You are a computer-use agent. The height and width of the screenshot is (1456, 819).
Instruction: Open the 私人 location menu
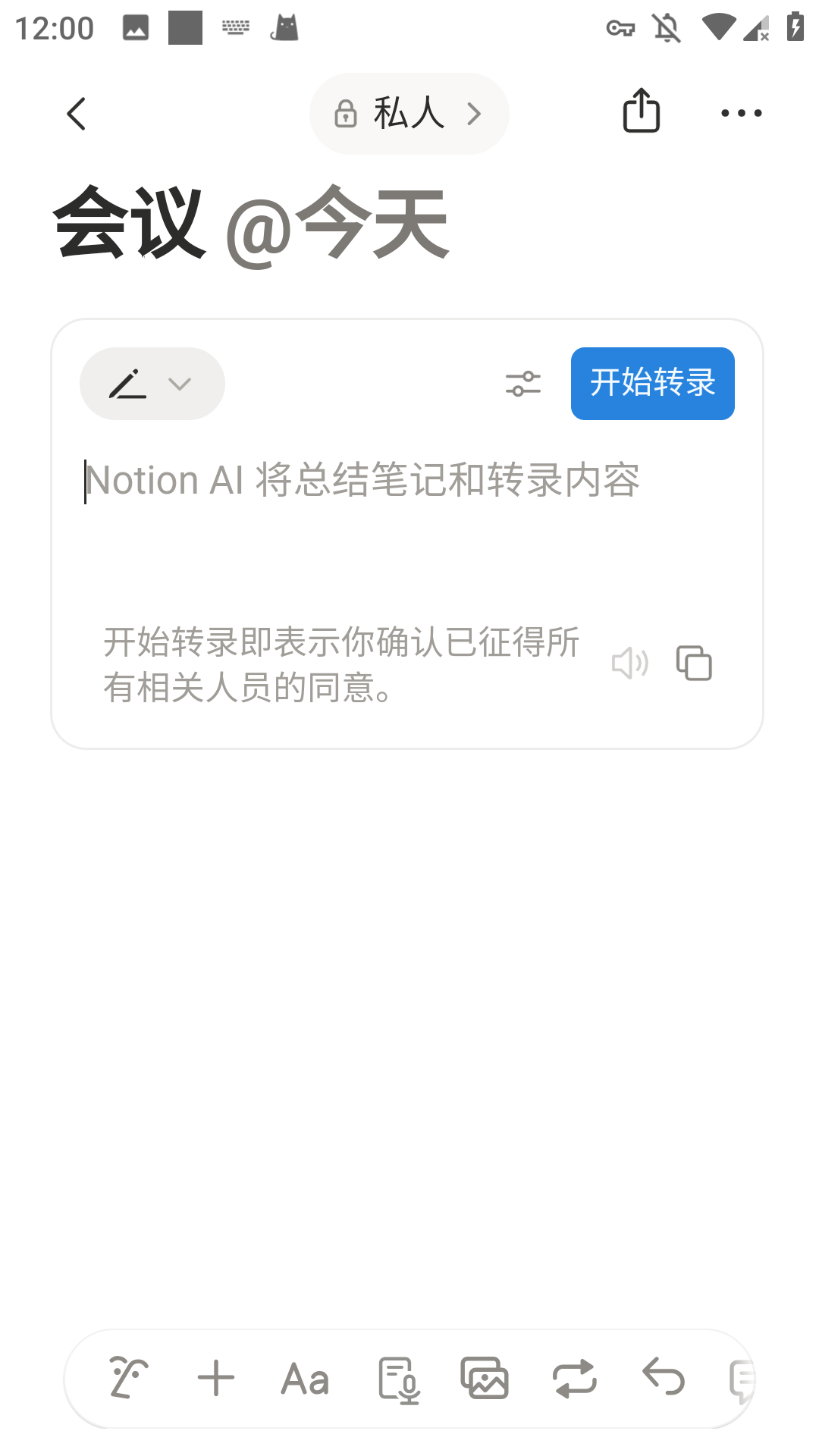tap(409, 113)
